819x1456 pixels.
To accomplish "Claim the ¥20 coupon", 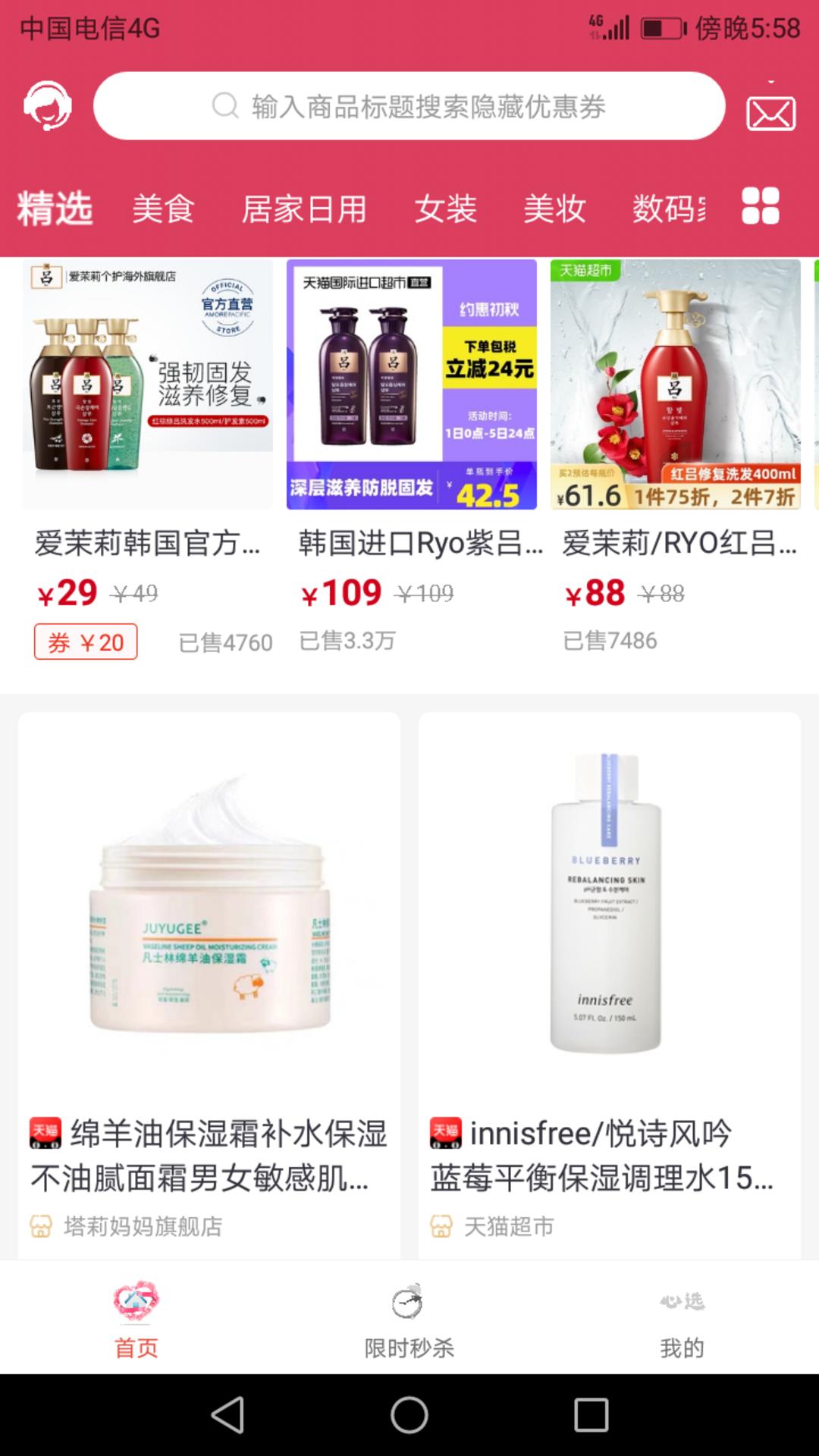I will click(86, 642).
